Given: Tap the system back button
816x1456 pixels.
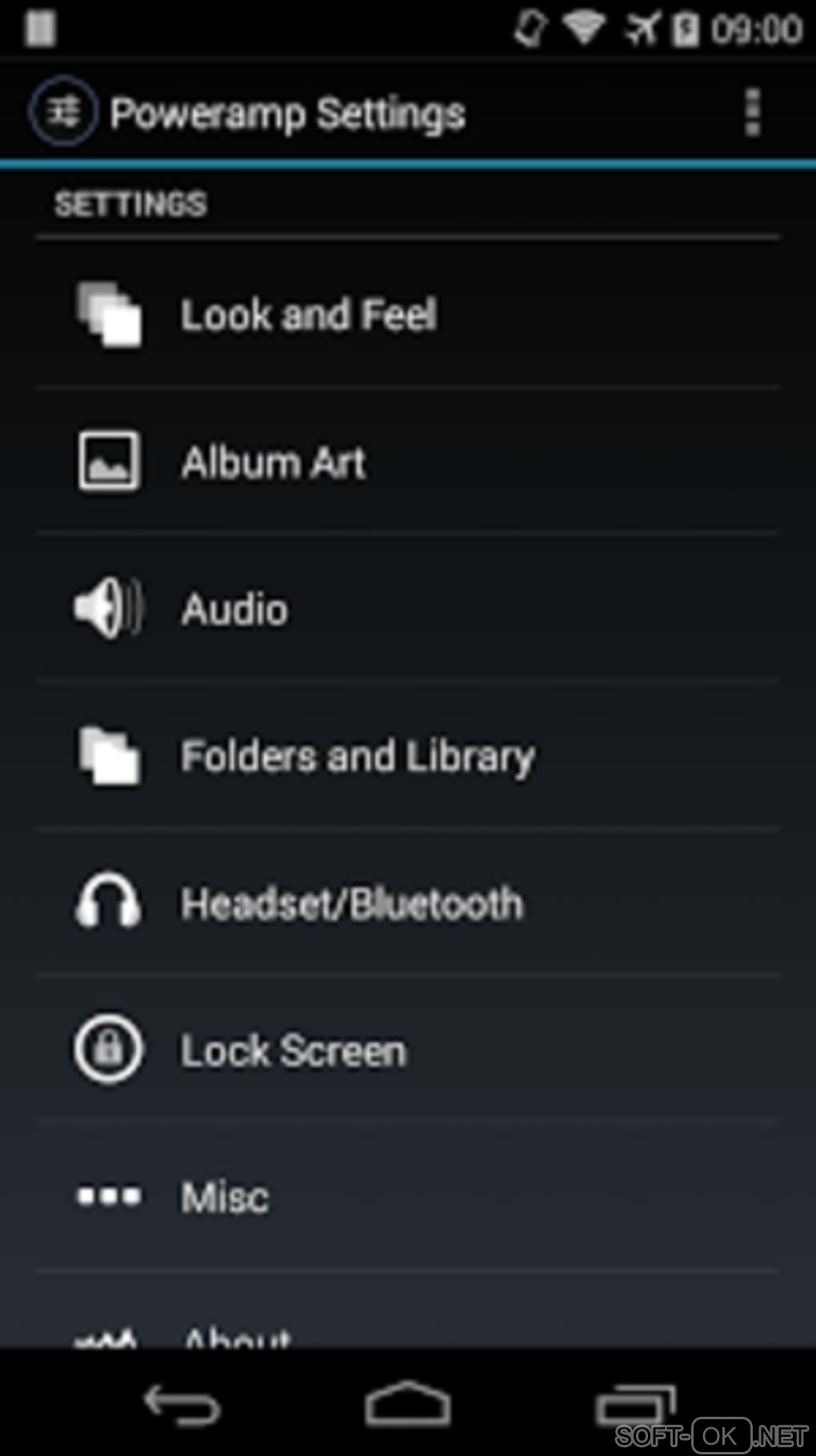Looking at the screenshot, I should (x=182, y=1405).
